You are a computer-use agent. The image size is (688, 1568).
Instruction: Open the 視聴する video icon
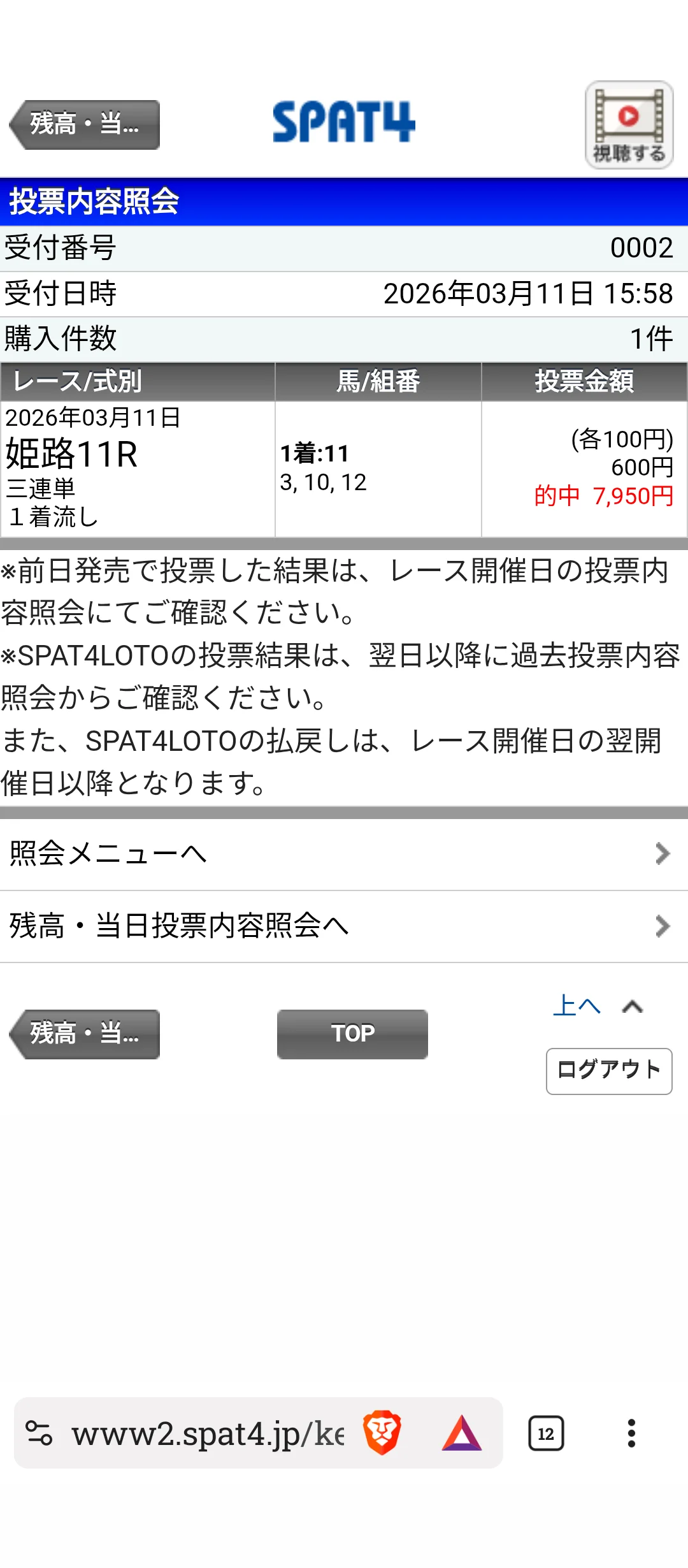(x=629, y=125)
